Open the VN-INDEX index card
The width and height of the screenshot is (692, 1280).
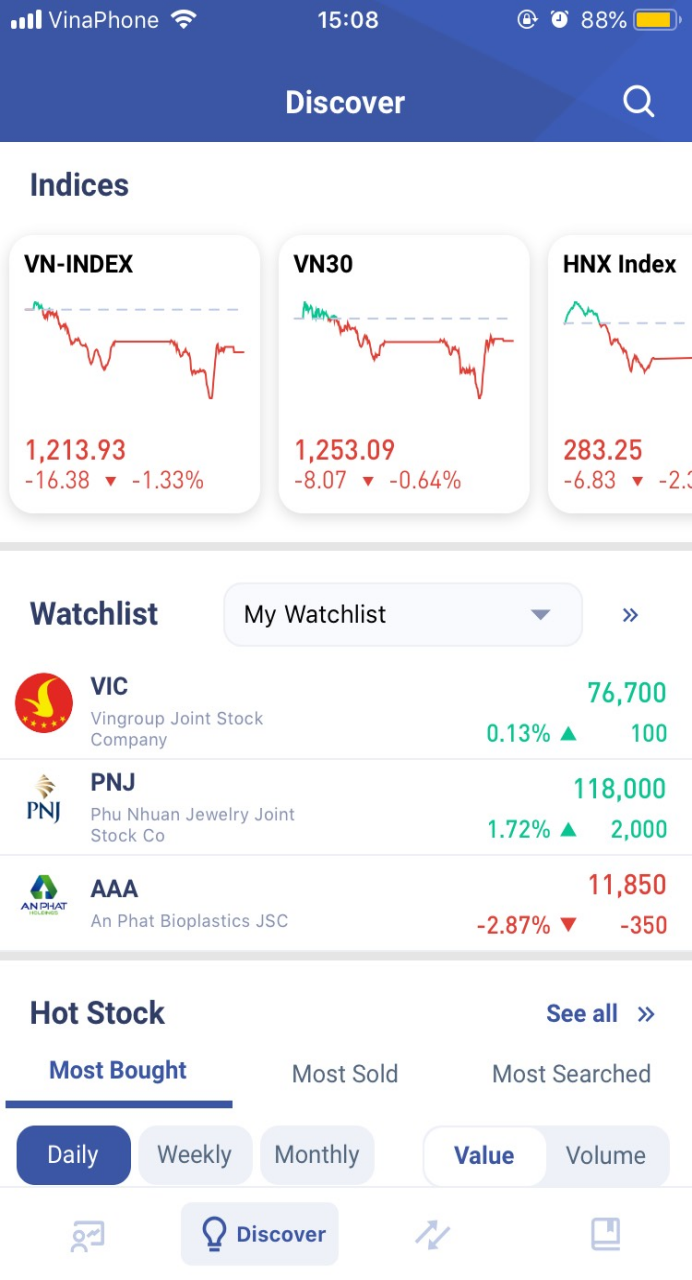click(x=135, y=374)
